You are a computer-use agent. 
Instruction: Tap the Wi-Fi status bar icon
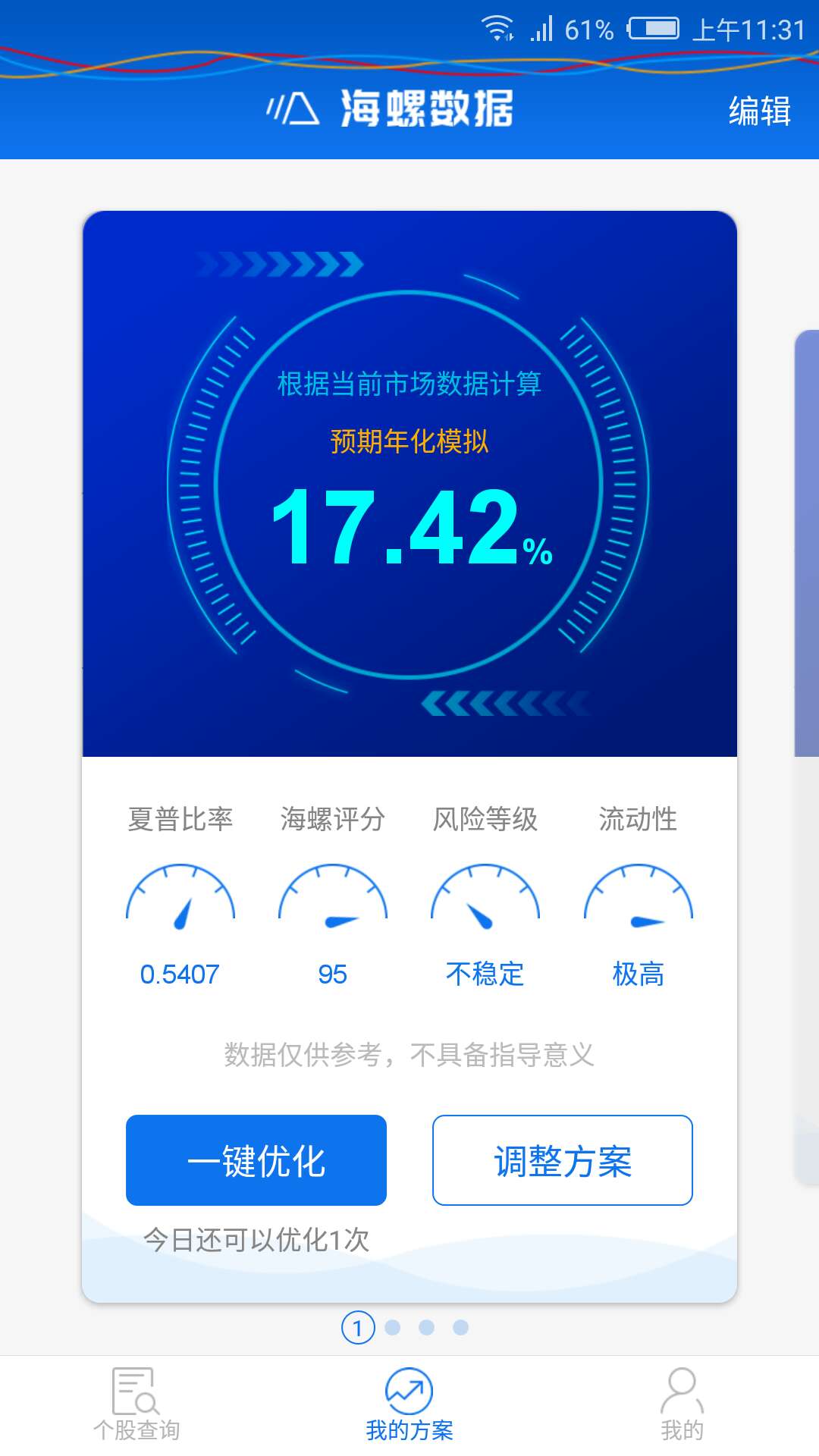coord(497,25)
